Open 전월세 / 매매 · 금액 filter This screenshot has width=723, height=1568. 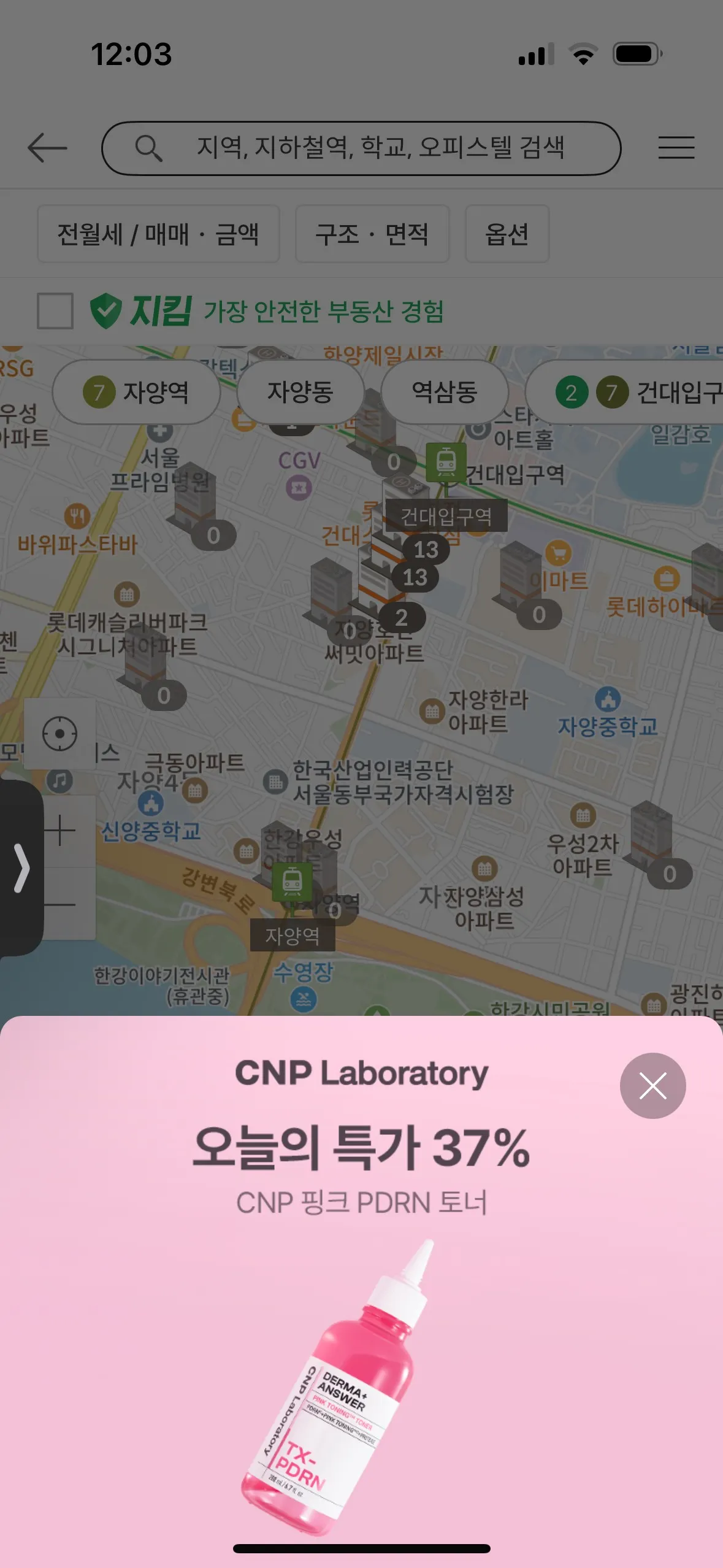[158, 234]
